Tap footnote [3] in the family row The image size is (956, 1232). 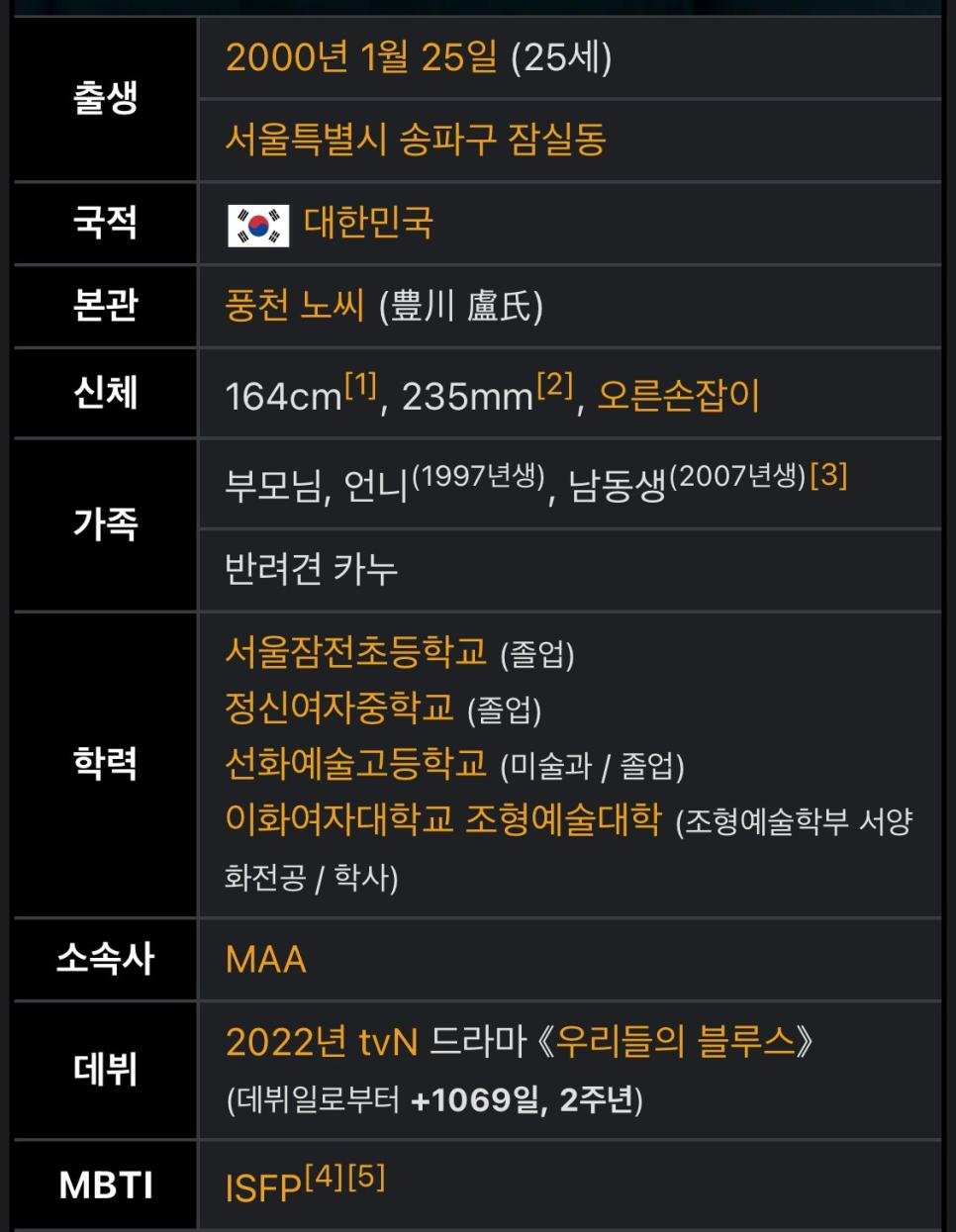point(828,476)
